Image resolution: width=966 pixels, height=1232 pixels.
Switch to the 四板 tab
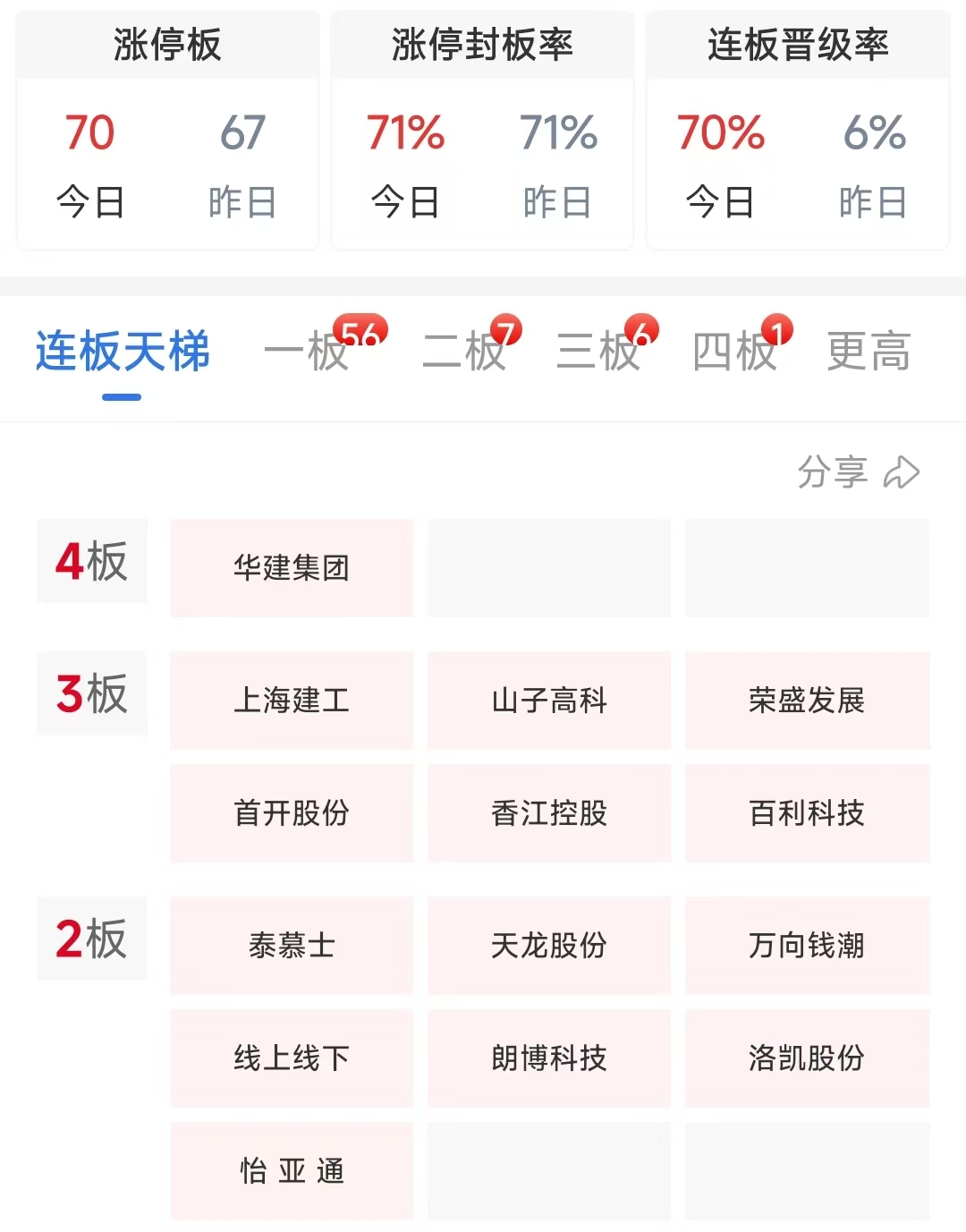[735, 352]
